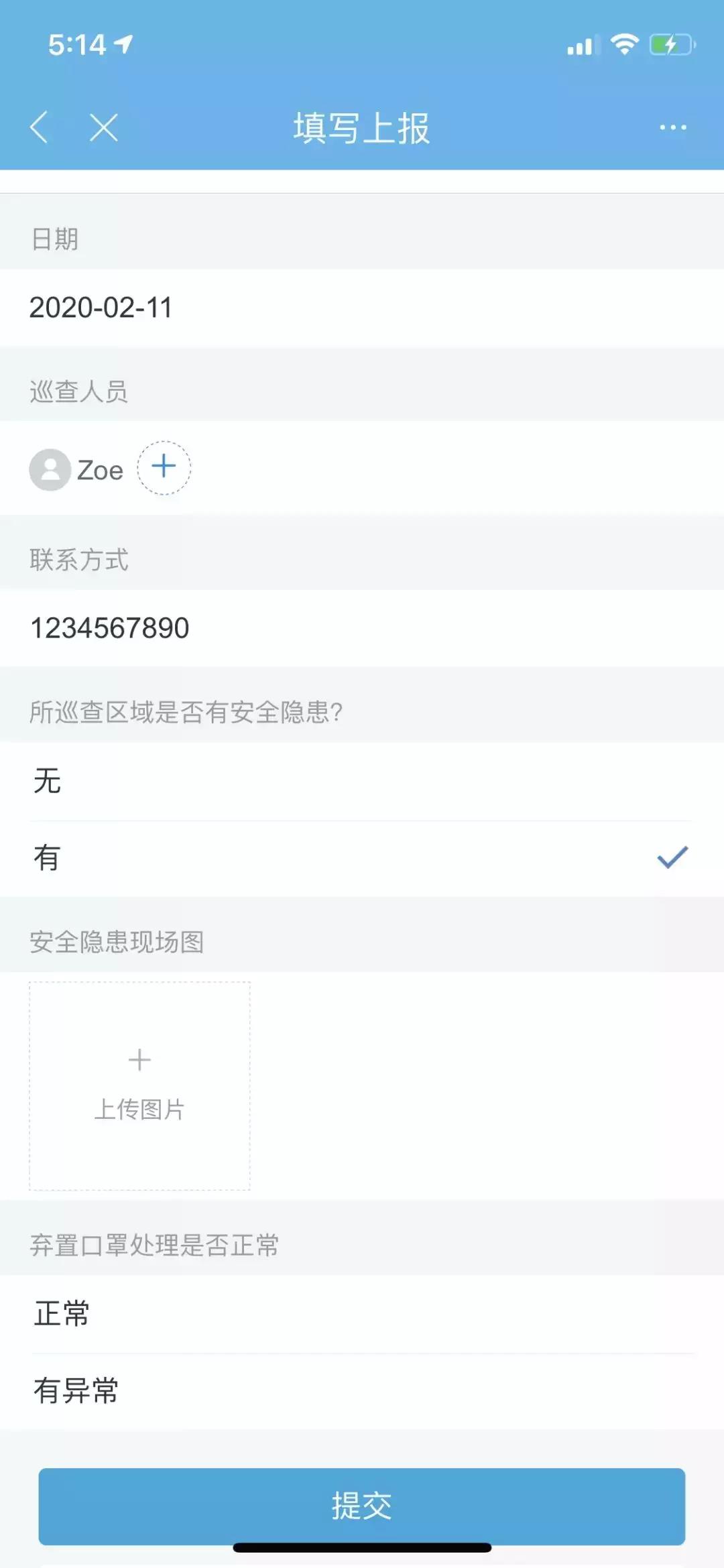Image resolution: width=724 pixels, height=1568 pixels.
Task: Tap 上传图片 to upload a photo
Action: pyautogui.click(x=139, y=1085)
